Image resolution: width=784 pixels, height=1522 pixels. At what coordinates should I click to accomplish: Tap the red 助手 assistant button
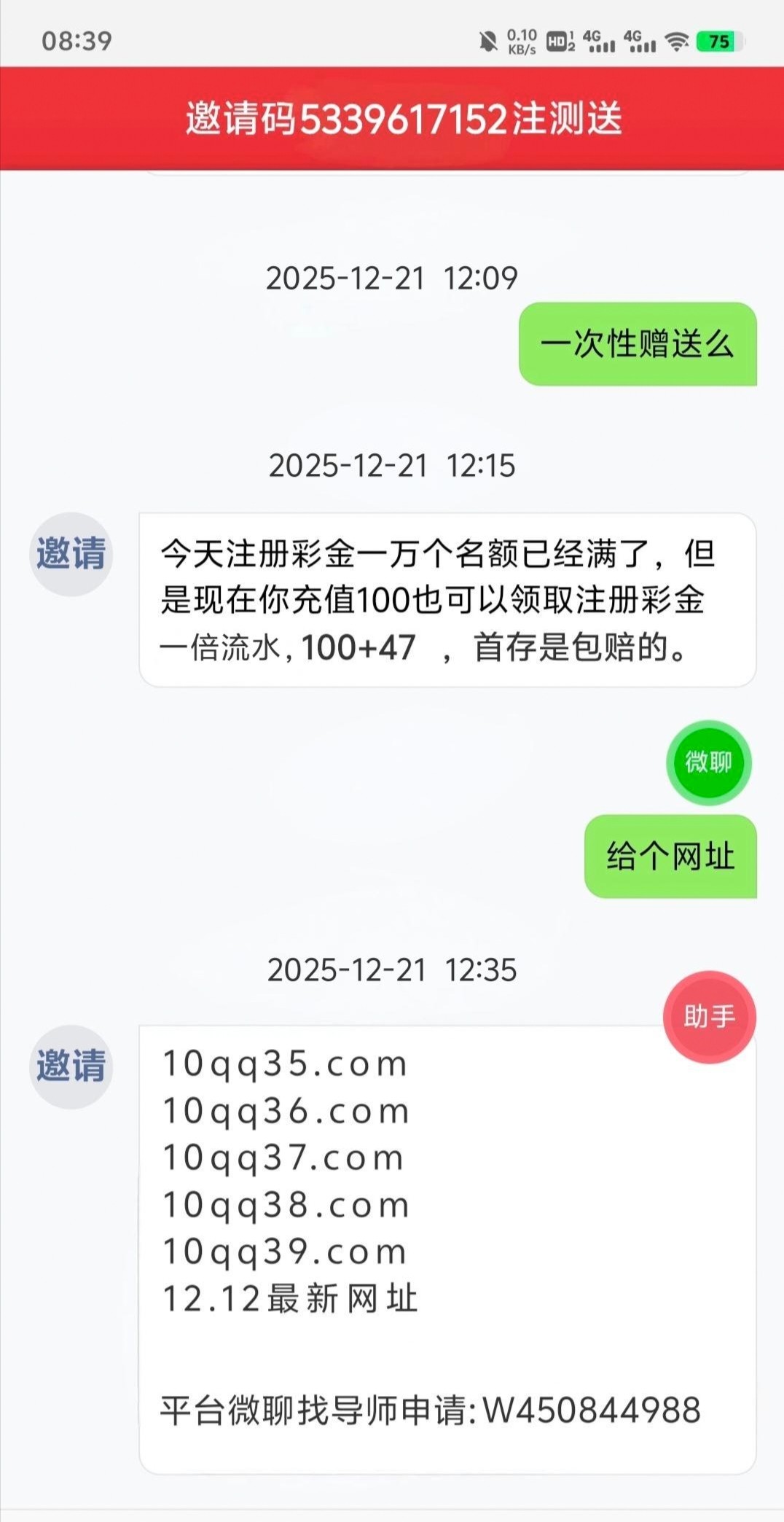709,1016
